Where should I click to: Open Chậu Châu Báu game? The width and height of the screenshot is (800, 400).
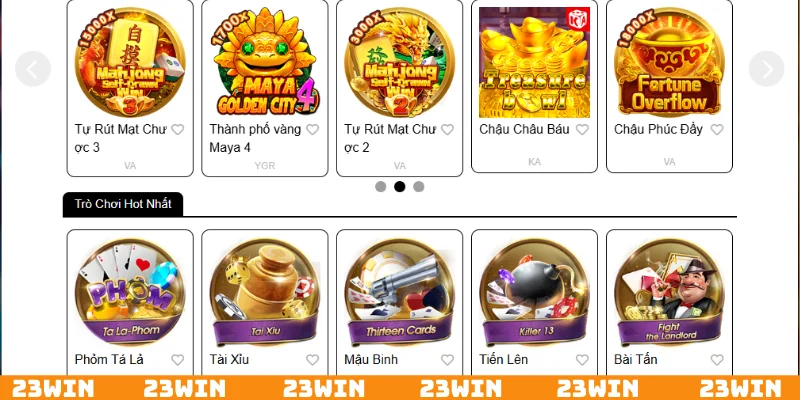tap(534, 62)
